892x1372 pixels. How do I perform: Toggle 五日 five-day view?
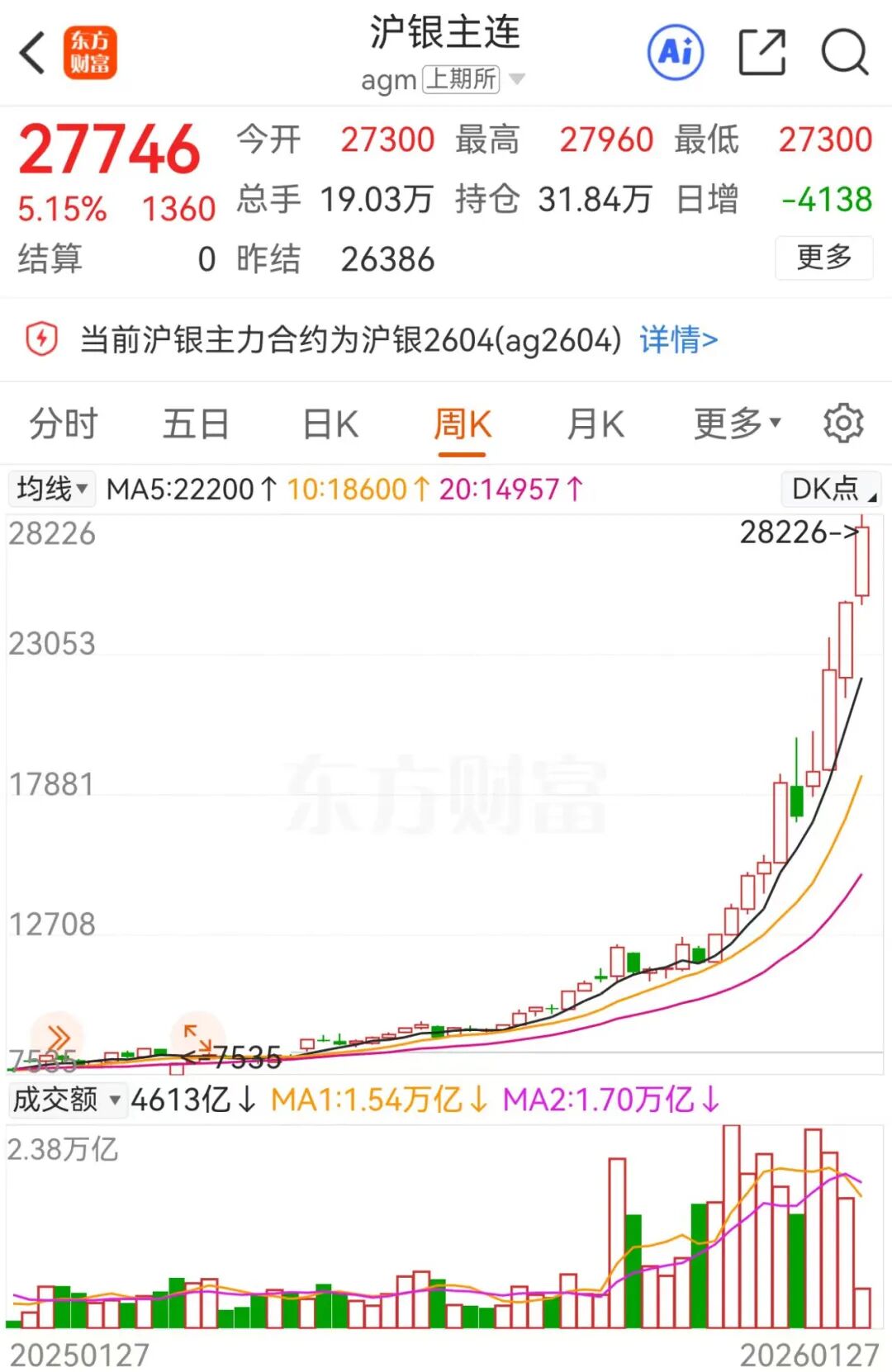coord(196,423)
